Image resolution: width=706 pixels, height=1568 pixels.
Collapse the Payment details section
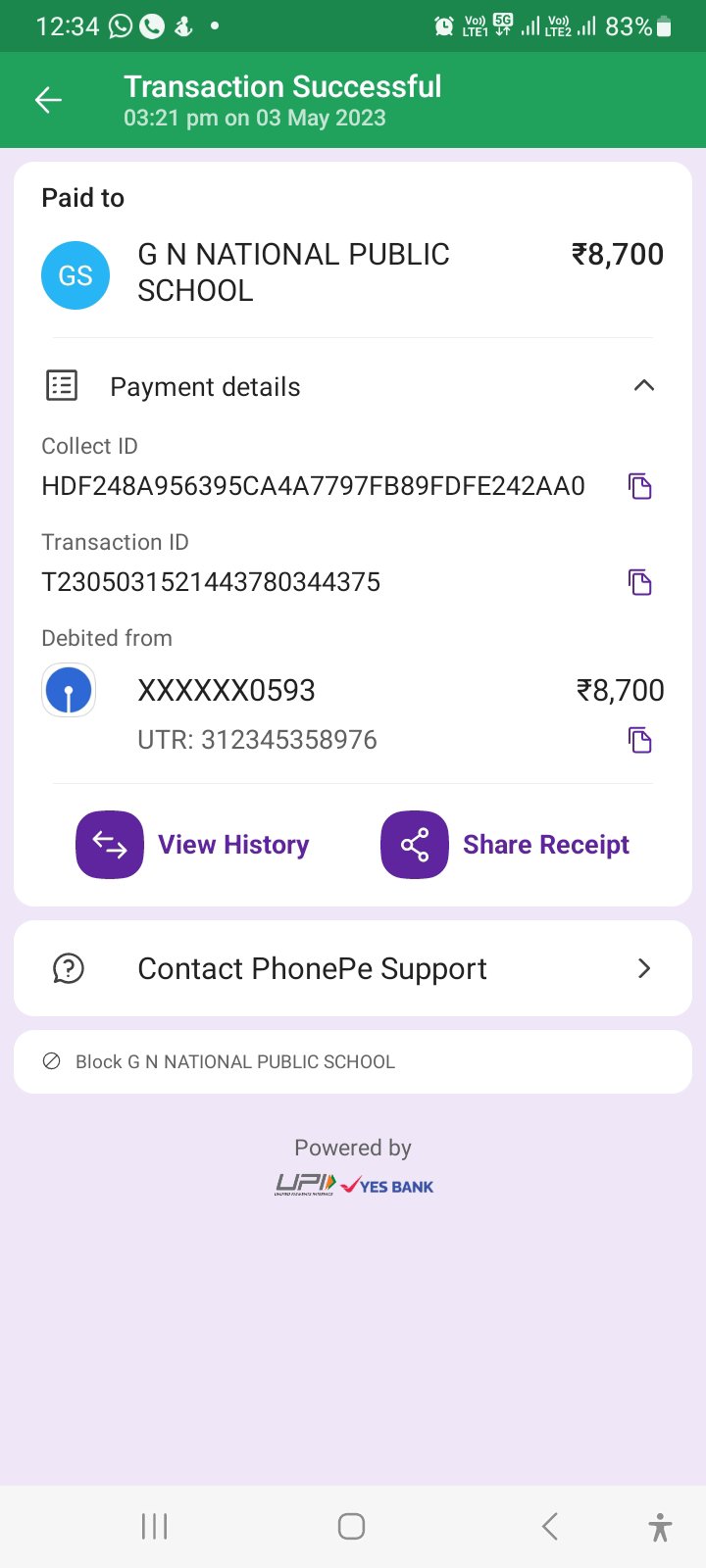[x=643, y=386]
